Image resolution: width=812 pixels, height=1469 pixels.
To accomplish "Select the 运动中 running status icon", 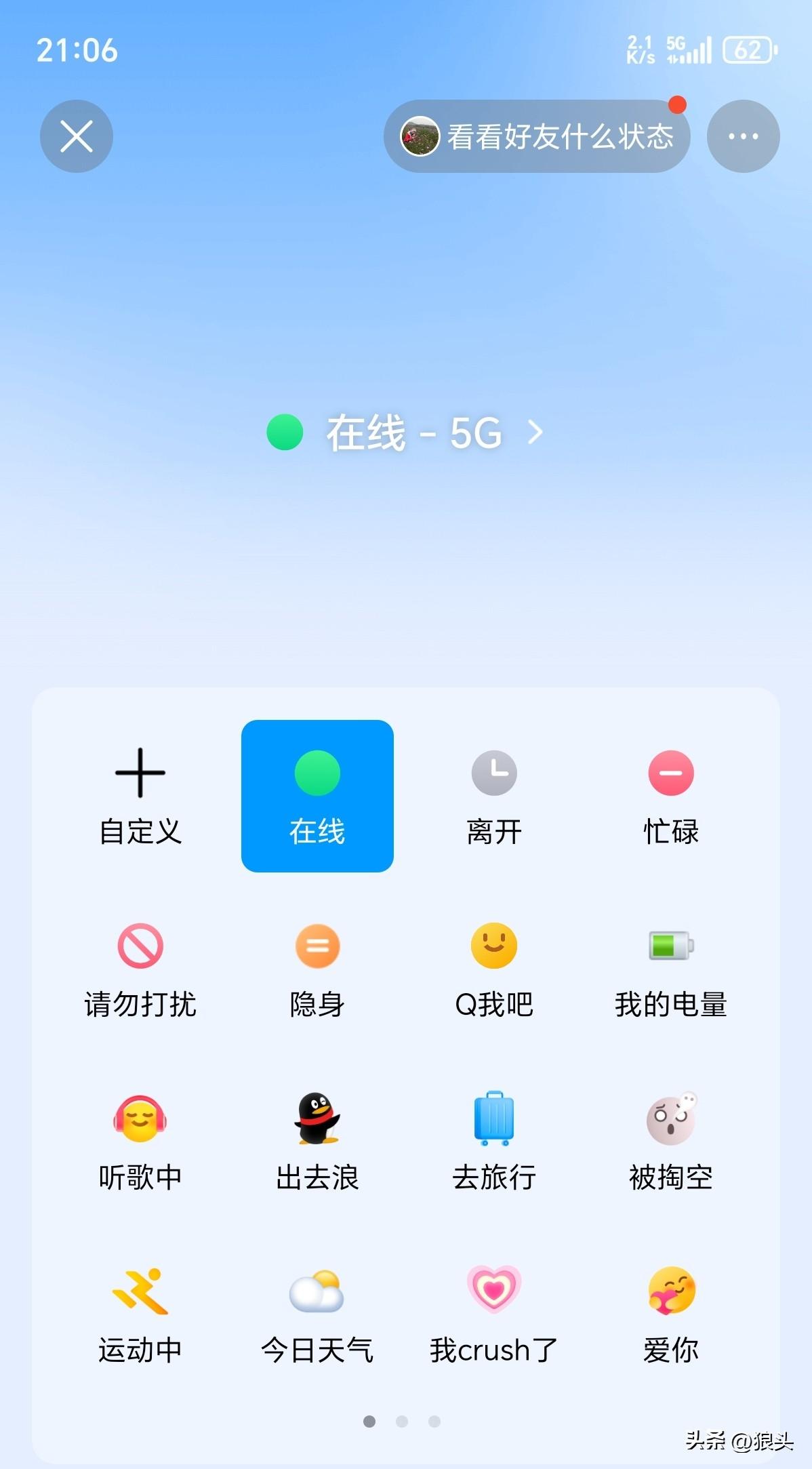I will pyautogui.click(x=139, y=1295).
